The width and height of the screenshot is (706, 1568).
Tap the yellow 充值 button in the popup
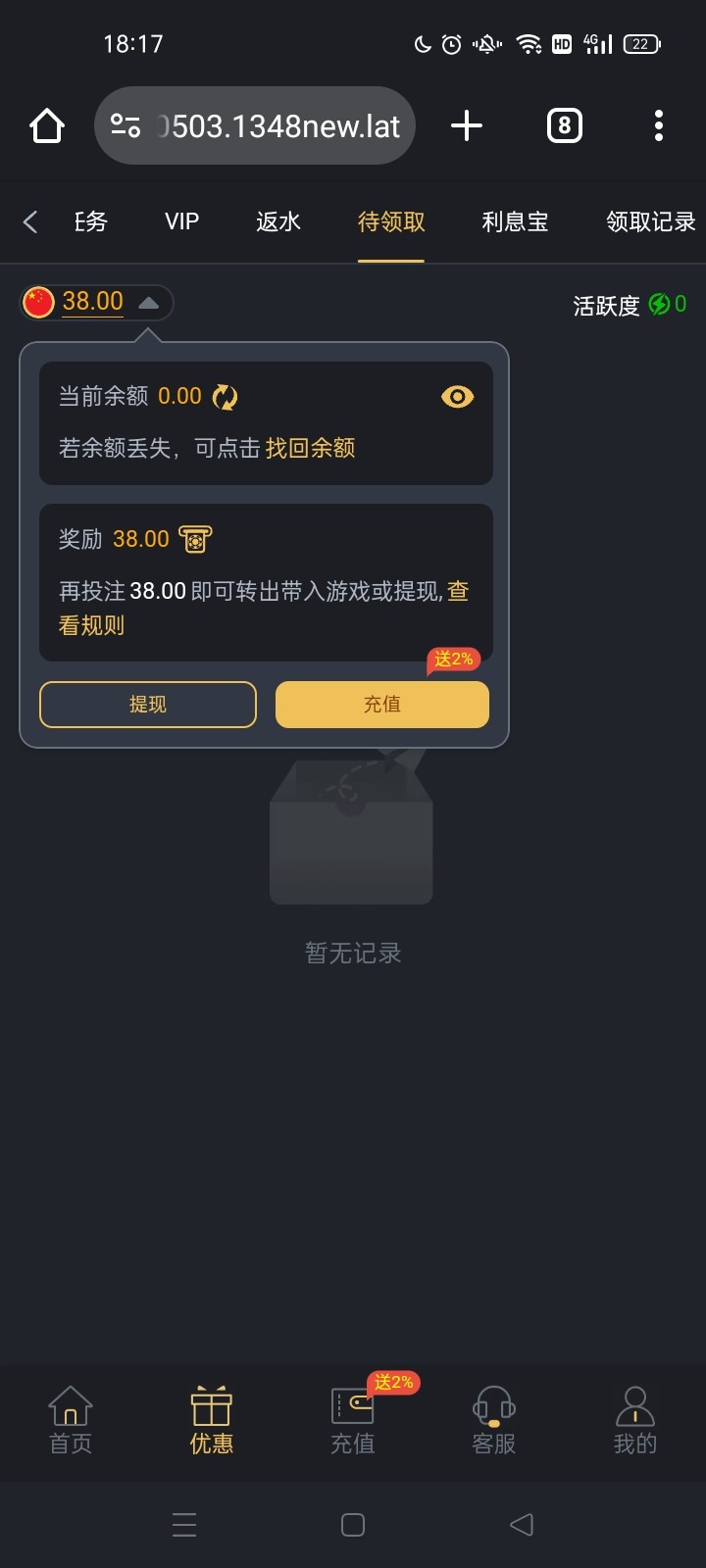pos(382,705)
